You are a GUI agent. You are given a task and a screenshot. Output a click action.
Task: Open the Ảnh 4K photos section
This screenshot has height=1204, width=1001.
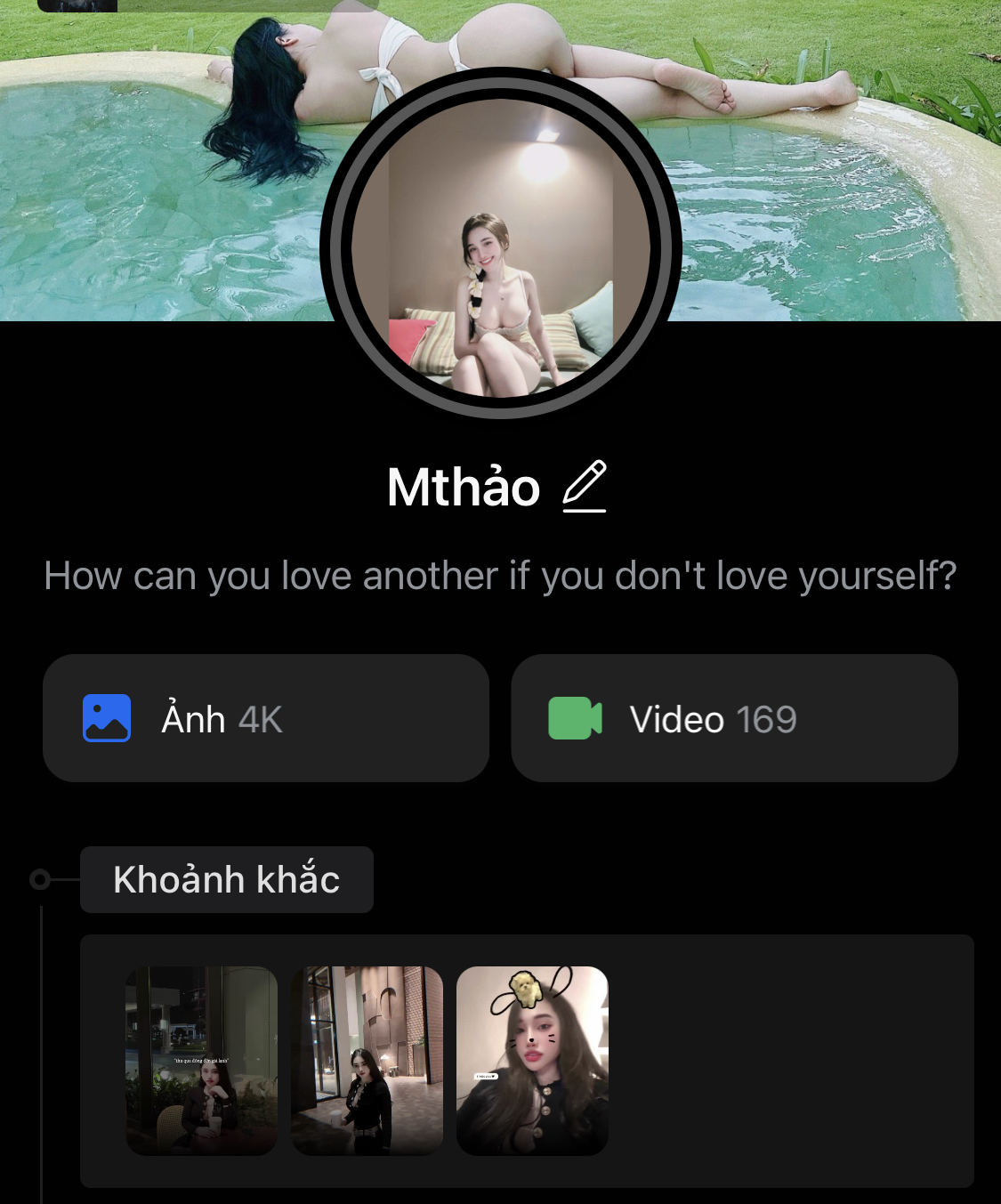pos(266,718)
